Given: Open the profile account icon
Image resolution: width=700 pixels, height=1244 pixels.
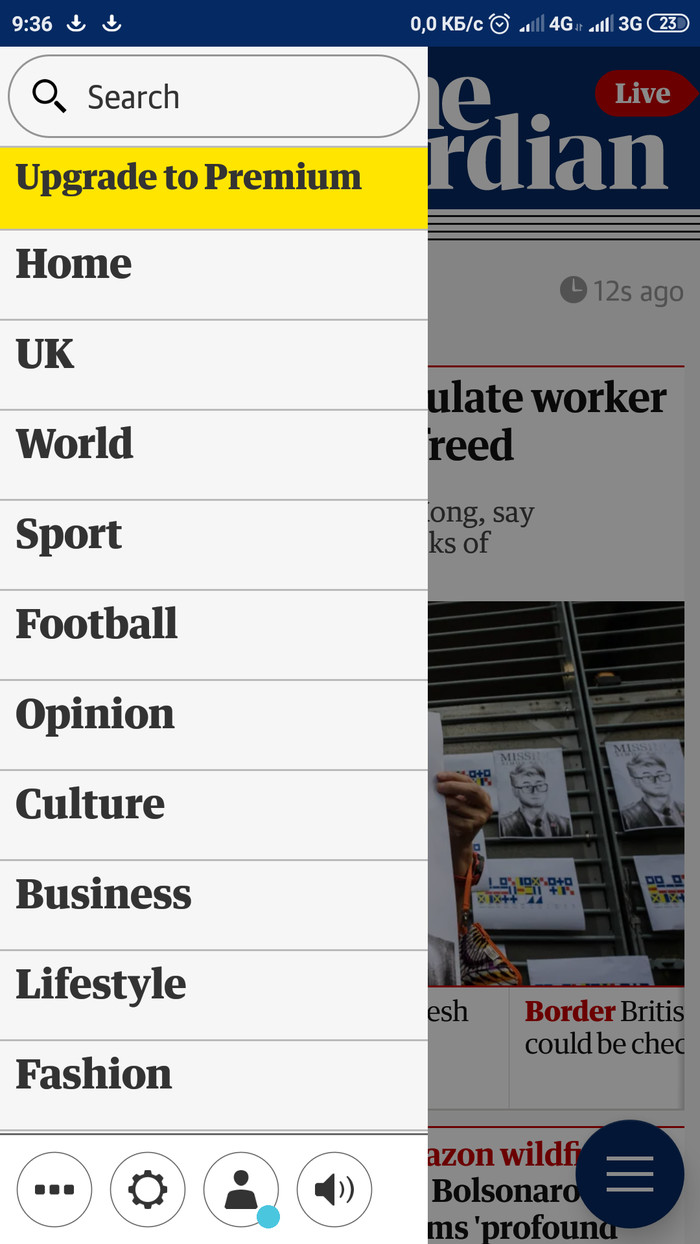Looking at the screenshot, I should coord(240,1189).
